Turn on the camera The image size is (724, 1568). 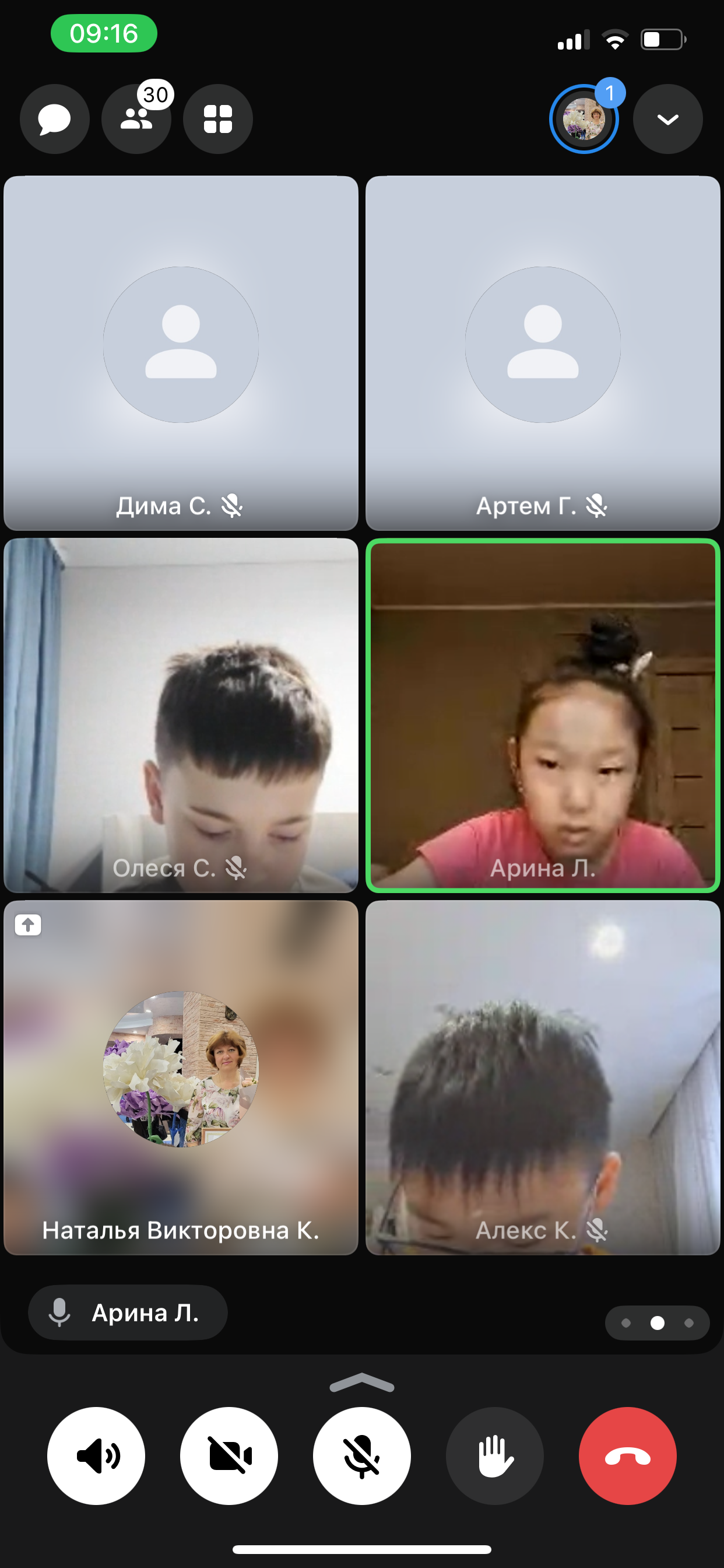(229, 1456)
